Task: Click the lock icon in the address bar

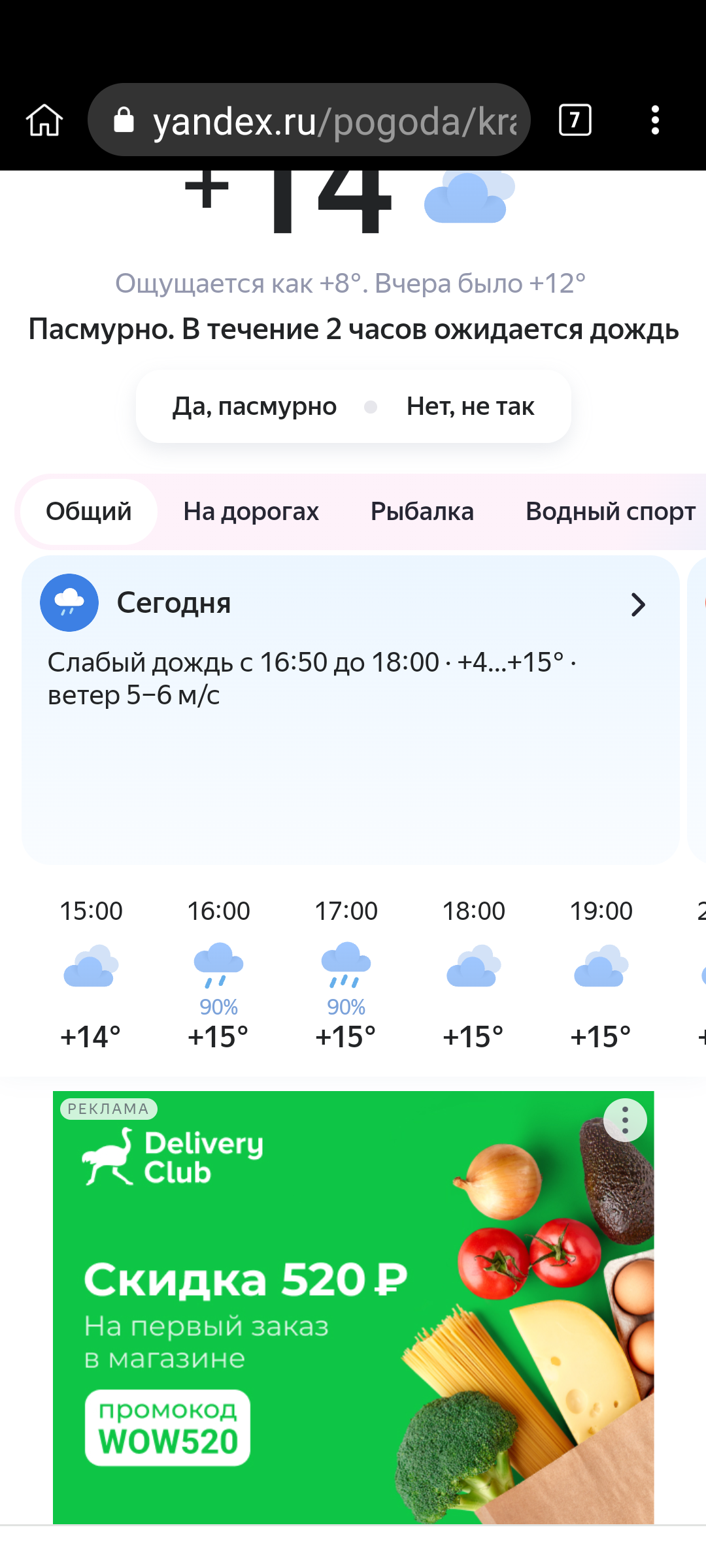Action: click(x=124, y=120)
